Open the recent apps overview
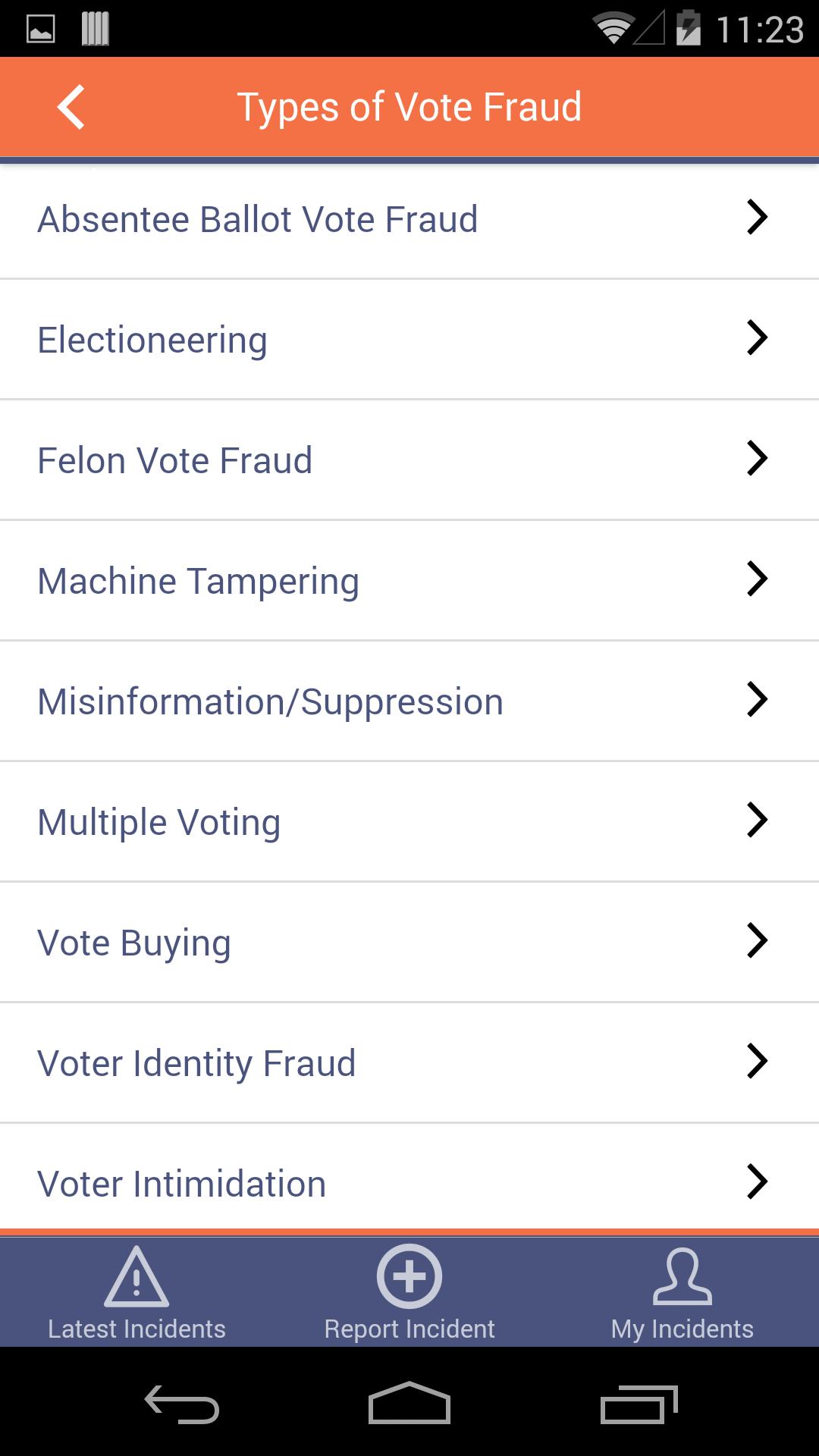The image size is (819, 1456). coord(639,1404)
